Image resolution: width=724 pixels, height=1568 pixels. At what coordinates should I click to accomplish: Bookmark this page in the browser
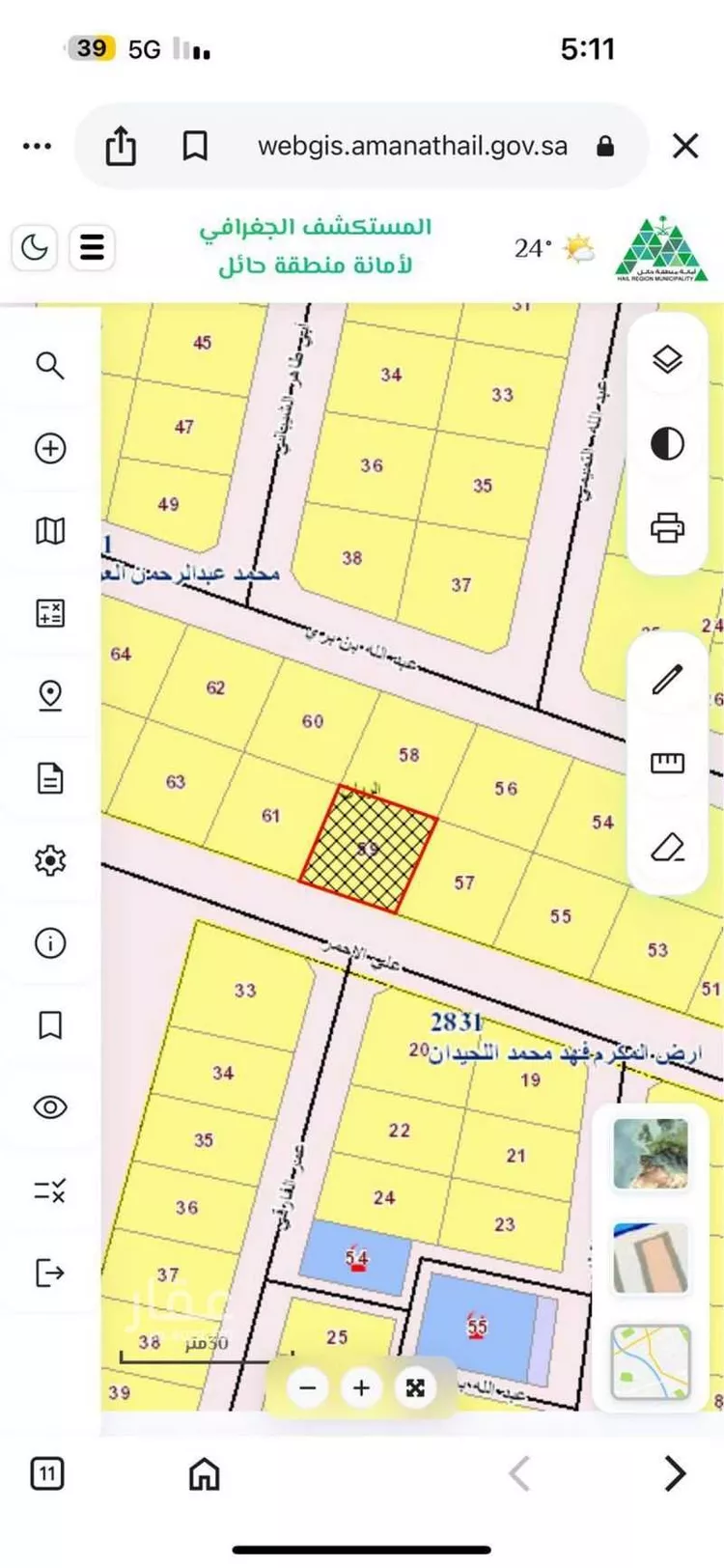coord(195,147)
